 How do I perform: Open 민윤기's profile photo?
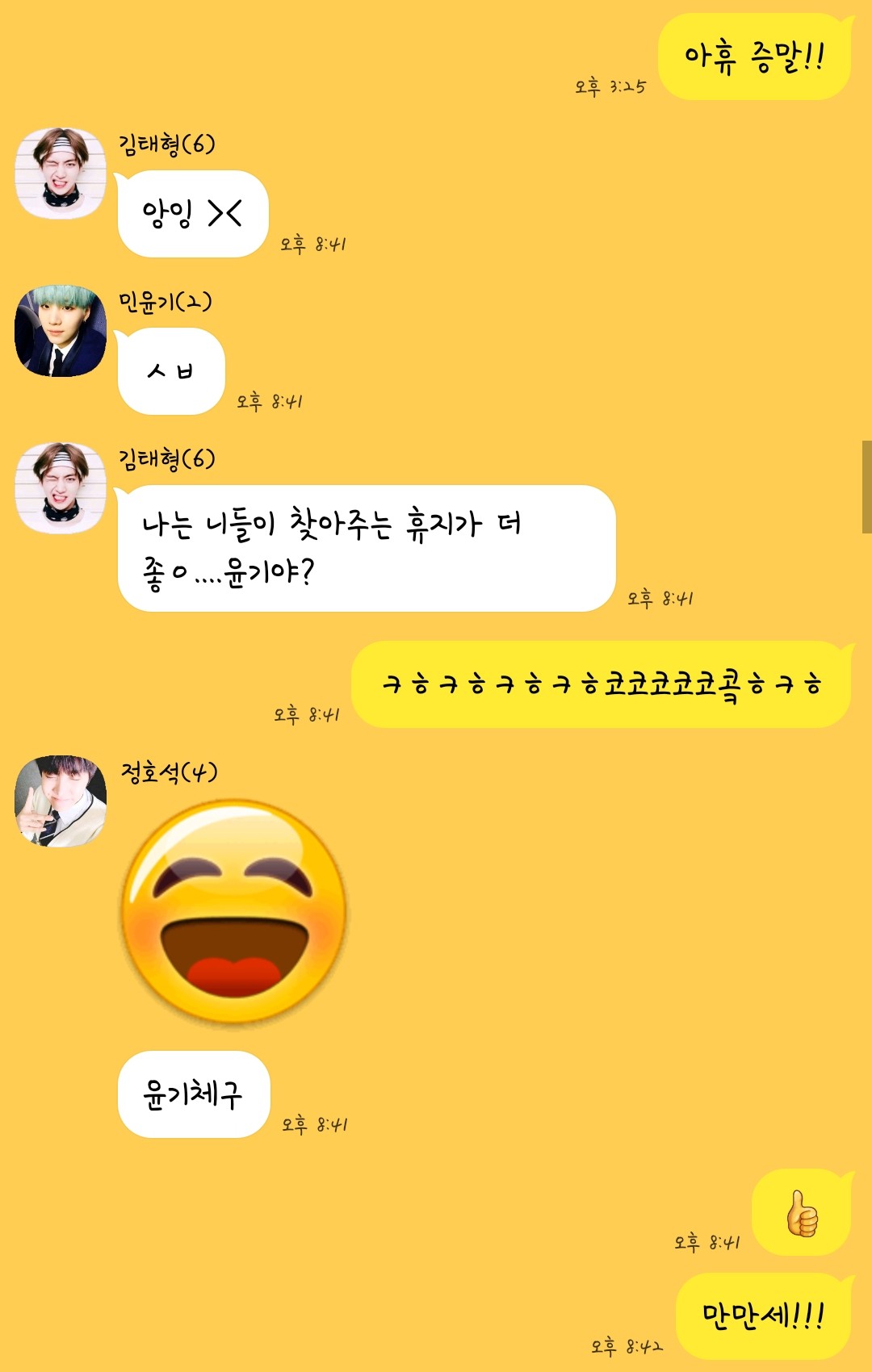pyautogui.click(x=61, y=330)
